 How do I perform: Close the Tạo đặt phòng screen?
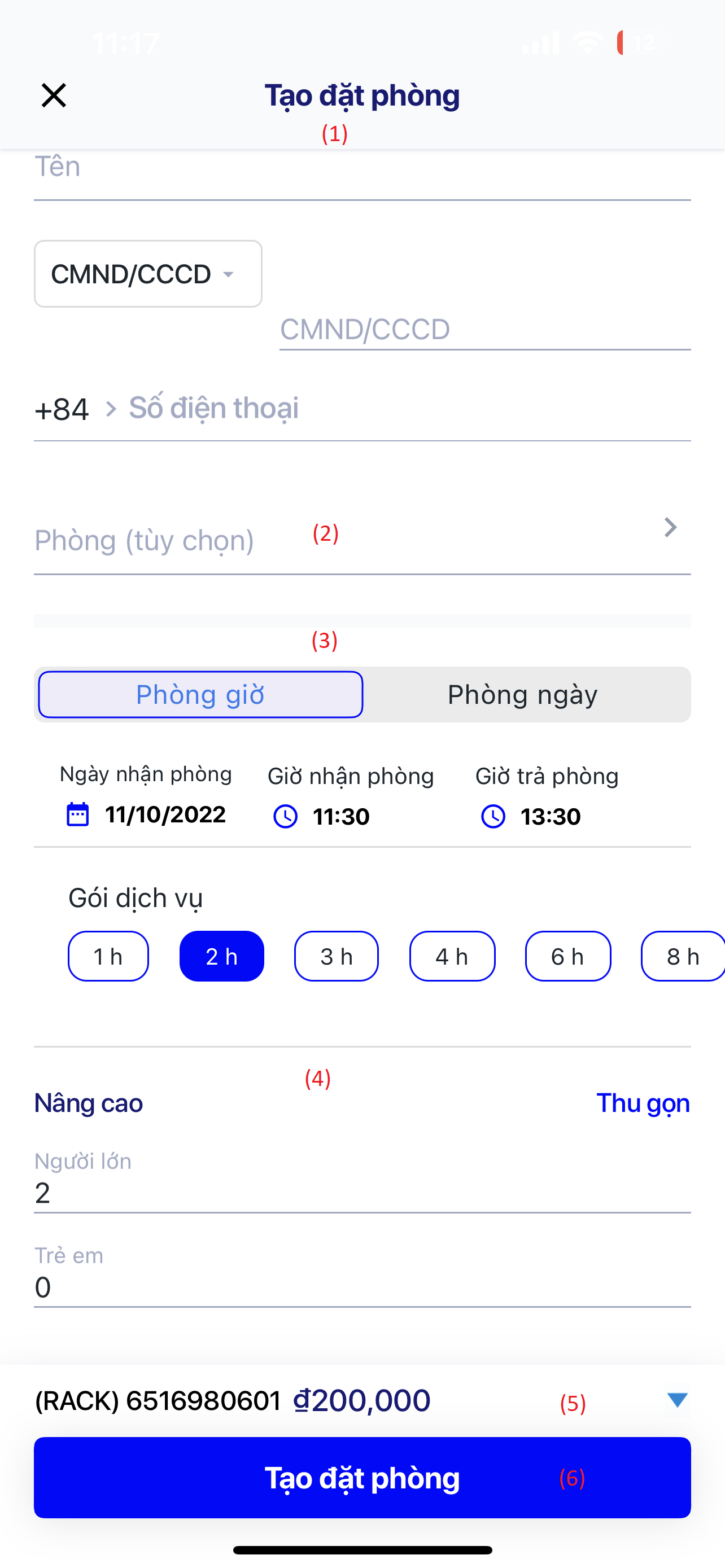point(54,95)
